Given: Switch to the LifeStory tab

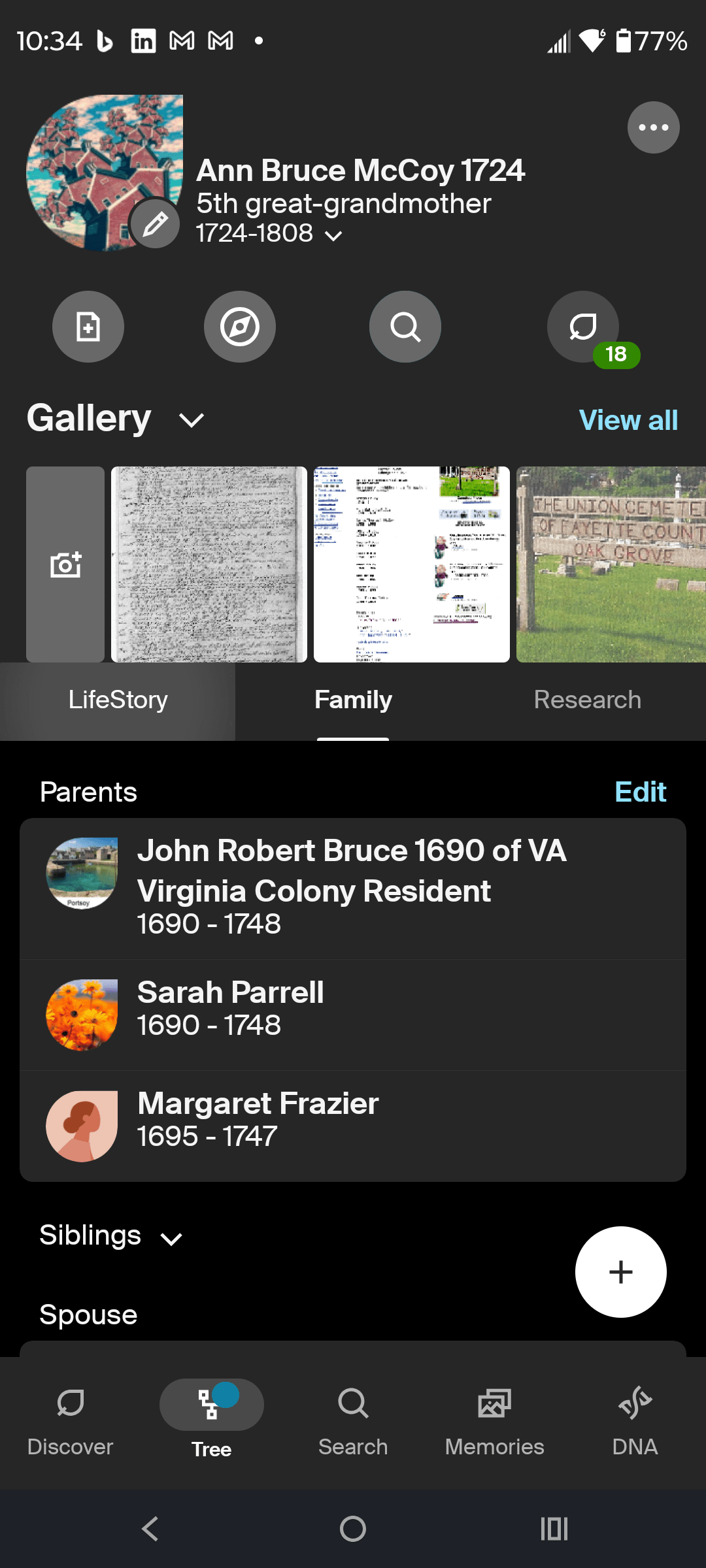Looking at the screenshot, I should tap(118, 700).
